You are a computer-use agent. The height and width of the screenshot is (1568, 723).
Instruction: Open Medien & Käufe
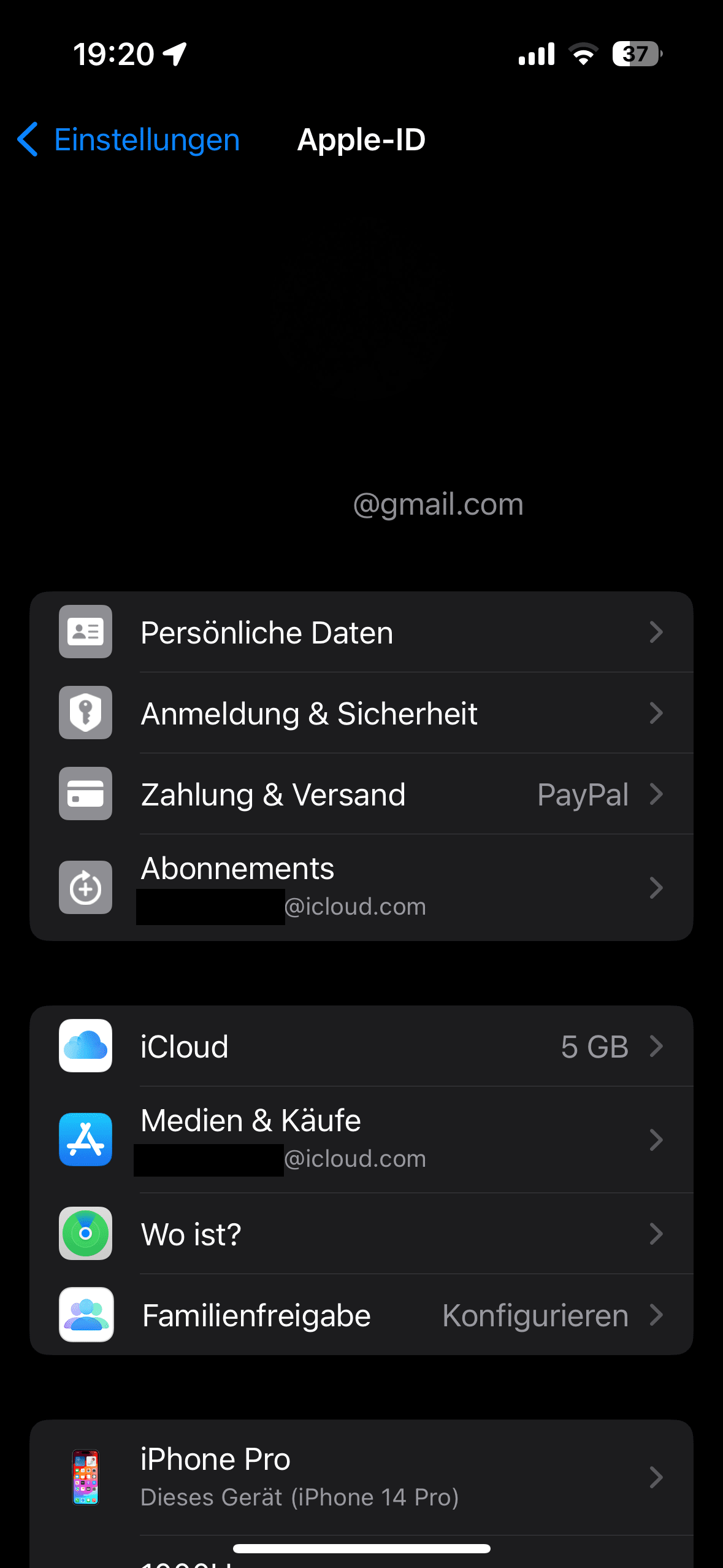[x=361, y=1139]
